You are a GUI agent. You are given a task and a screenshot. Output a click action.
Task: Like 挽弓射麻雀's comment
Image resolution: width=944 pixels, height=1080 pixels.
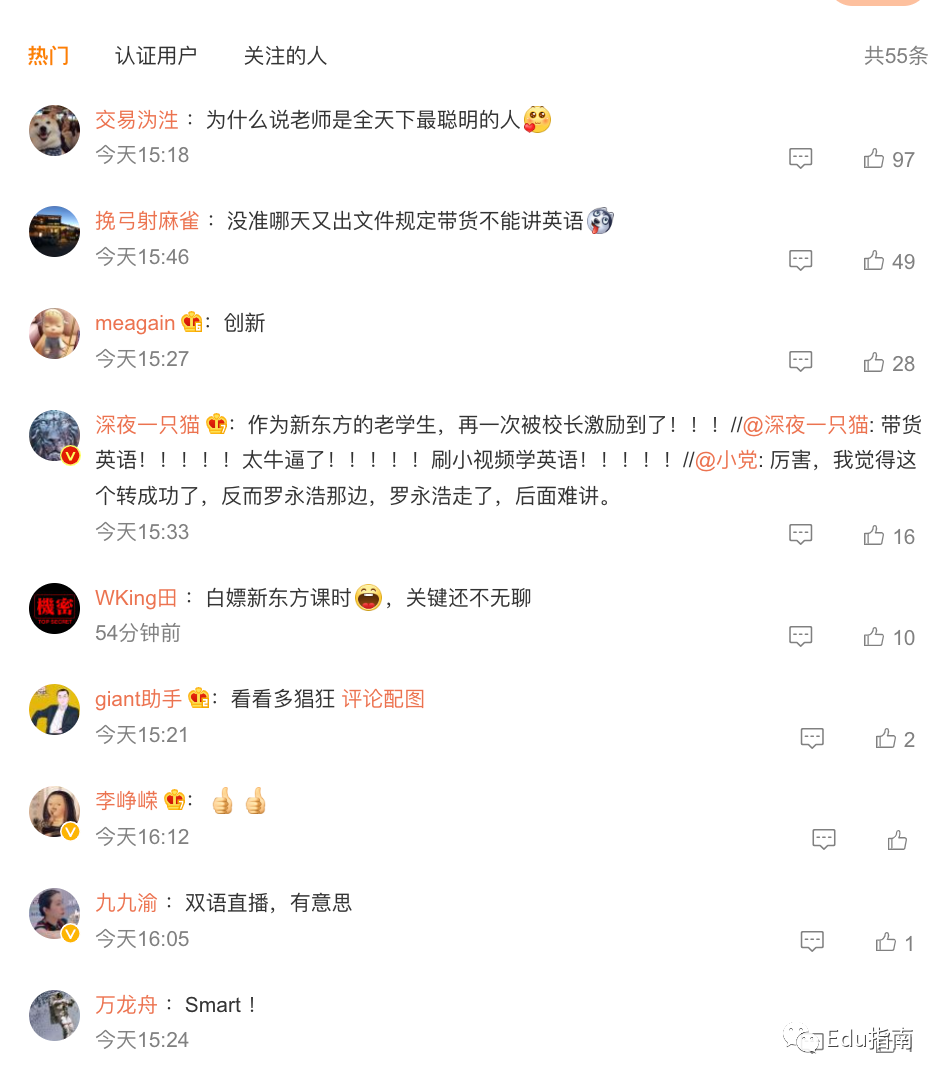[x=875, y=261]
